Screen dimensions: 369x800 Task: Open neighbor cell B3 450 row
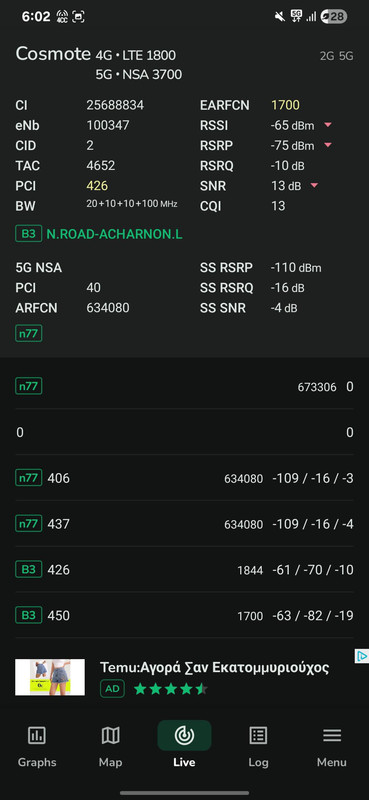[x=184, y=615]
